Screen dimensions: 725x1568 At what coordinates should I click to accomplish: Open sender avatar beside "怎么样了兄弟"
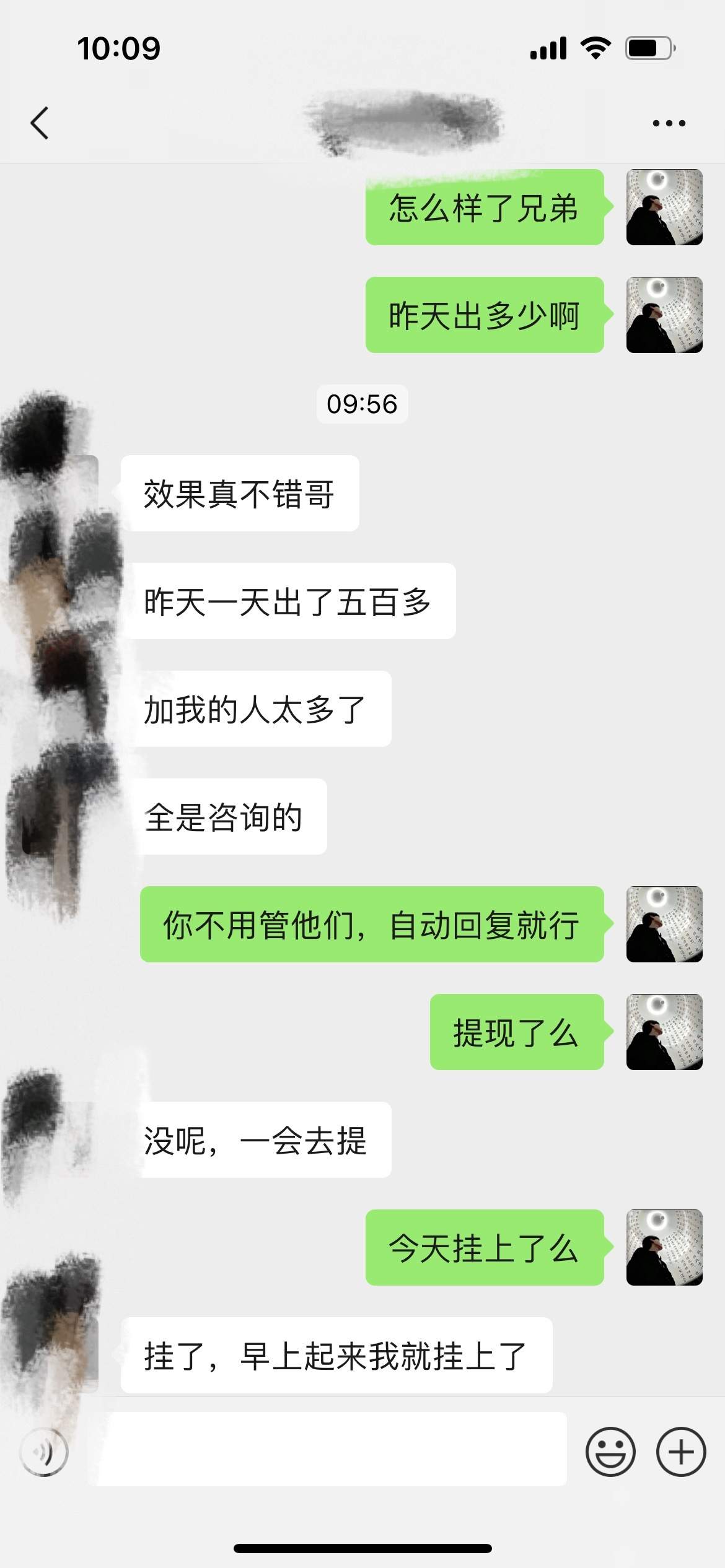[x=664, y=207]
